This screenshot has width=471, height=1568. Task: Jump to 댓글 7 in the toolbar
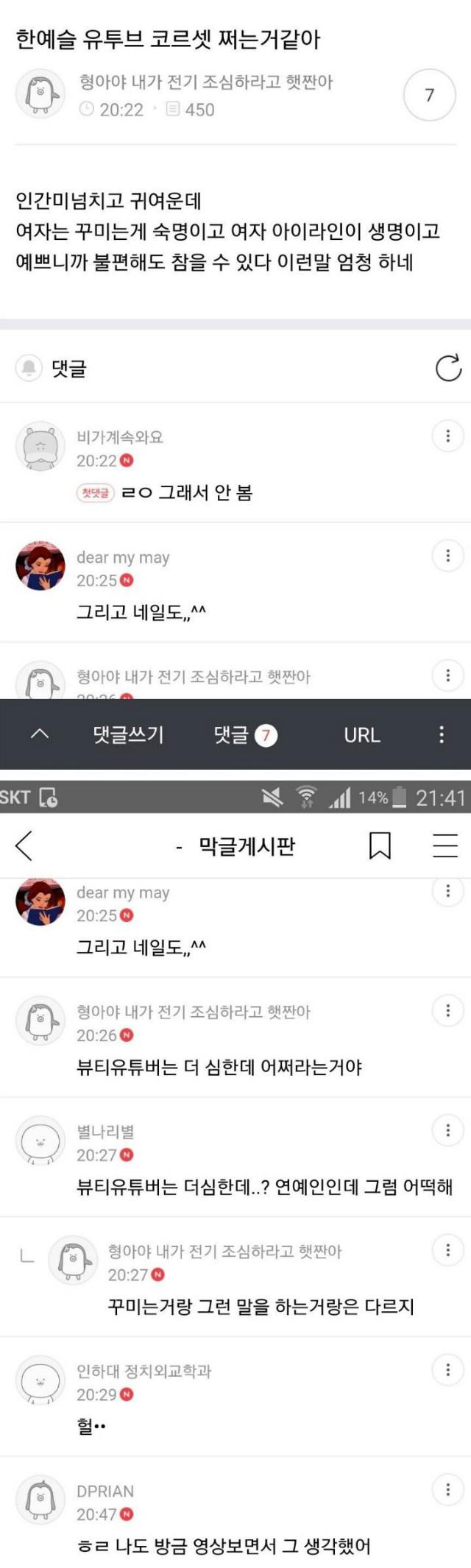tap(245, 734)
